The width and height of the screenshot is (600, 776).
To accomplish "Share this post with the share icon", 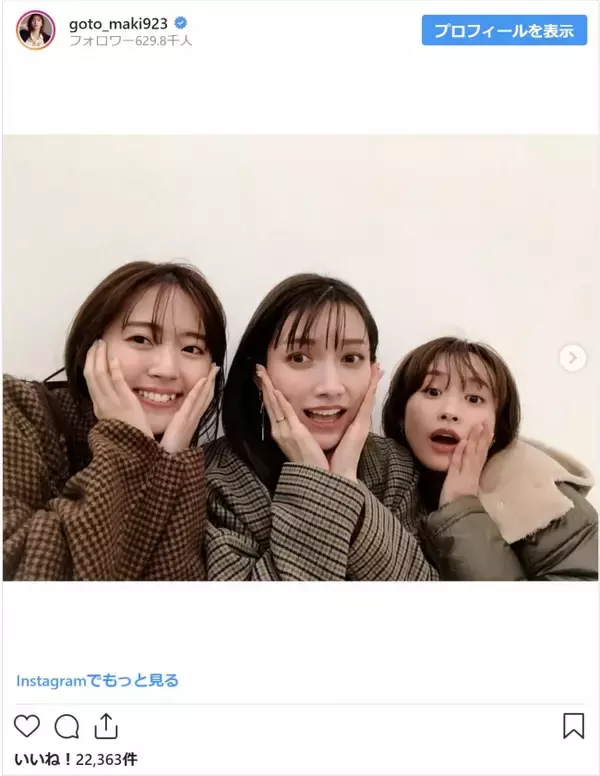I will click(106, 725).
